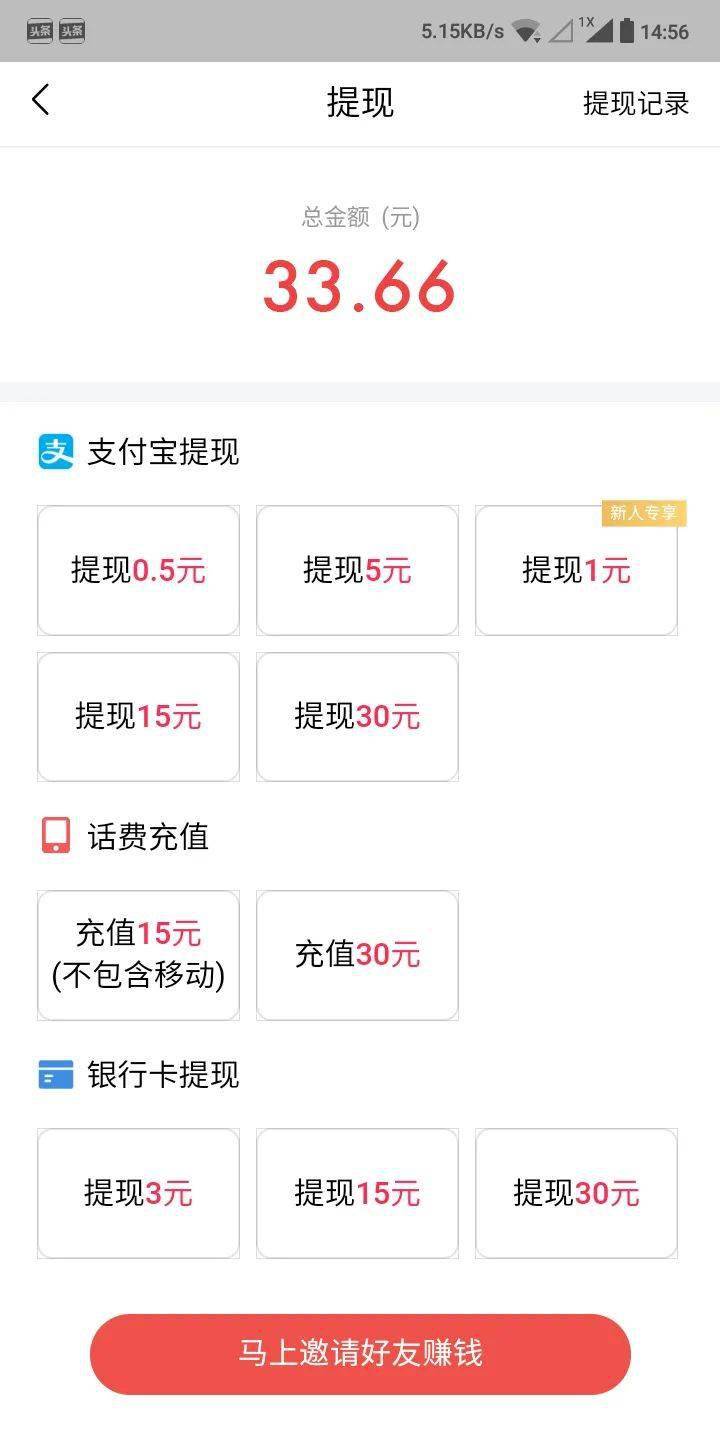The image size is (720, 1440).
Task: Choose 充值30元 phone top-up
Action: pos(357,954)
